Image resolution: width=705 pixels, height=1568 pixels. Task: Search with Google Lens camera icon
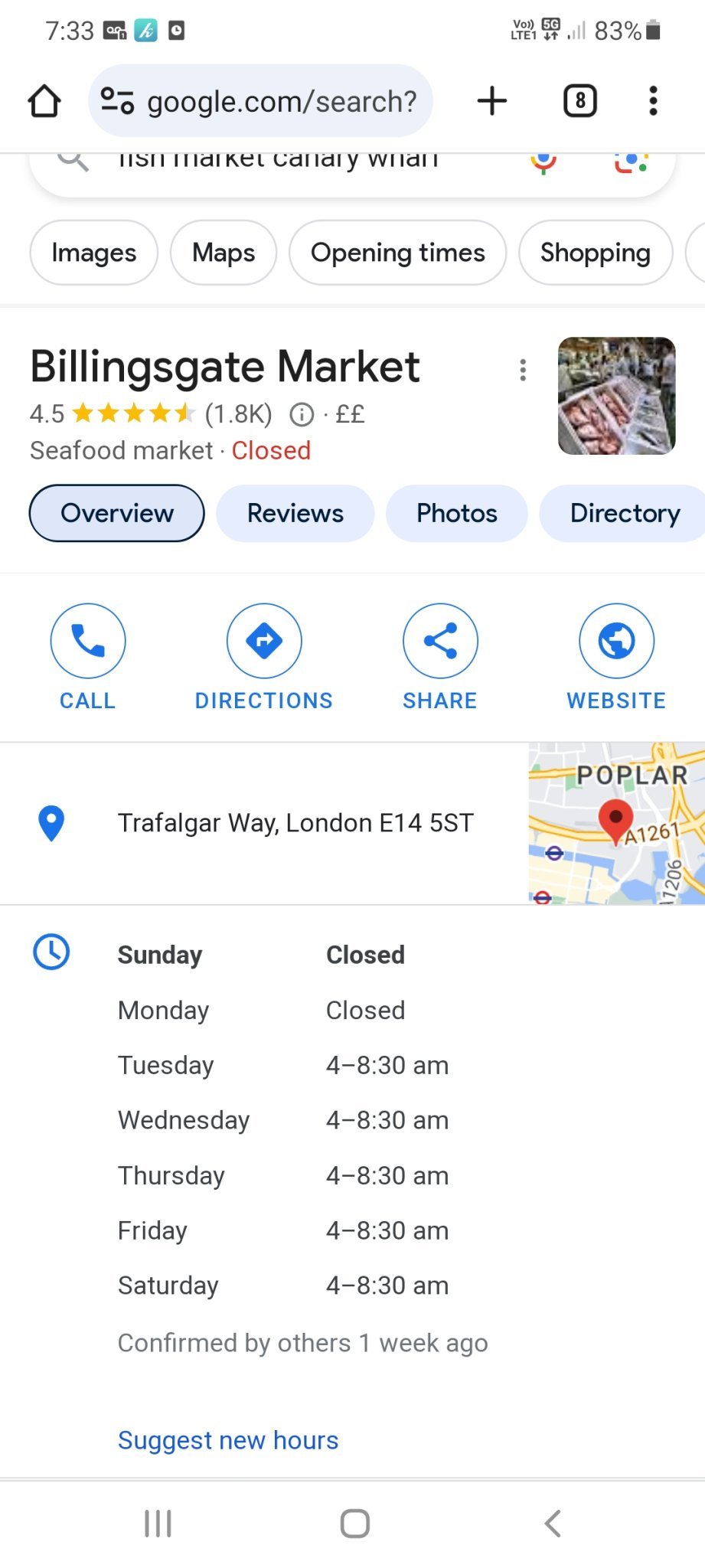632,161
